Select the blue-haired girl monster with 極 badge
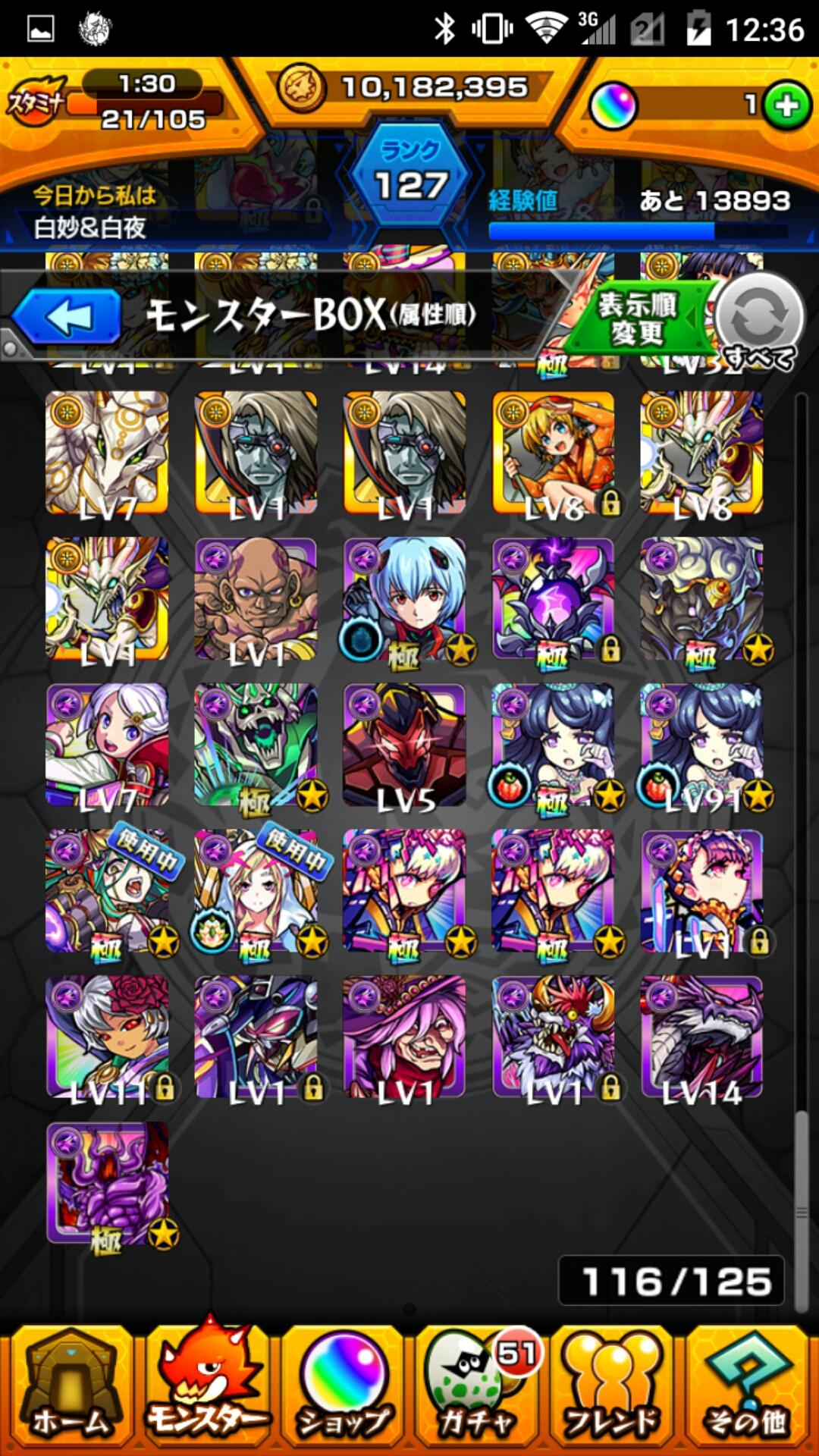The height and width of the screenshot is (1456, 819). 404,599
